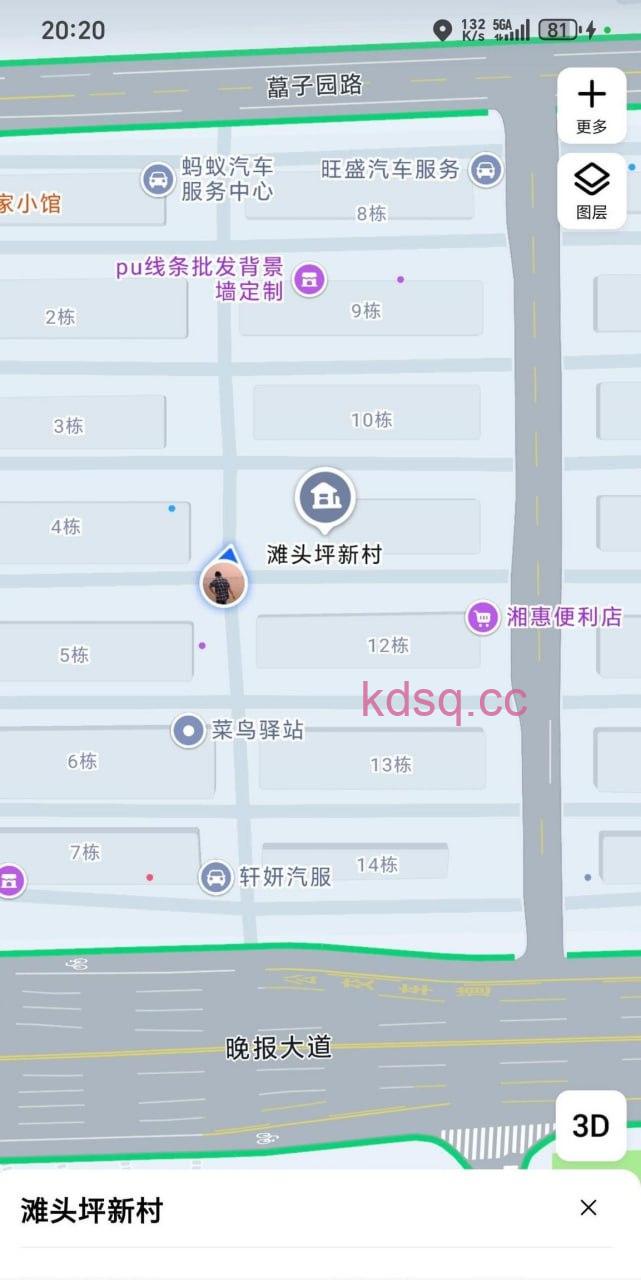Open the 菜鸟驿站 point of interest
Viewport: 641px width, 1280px height.
pos(188,731)
